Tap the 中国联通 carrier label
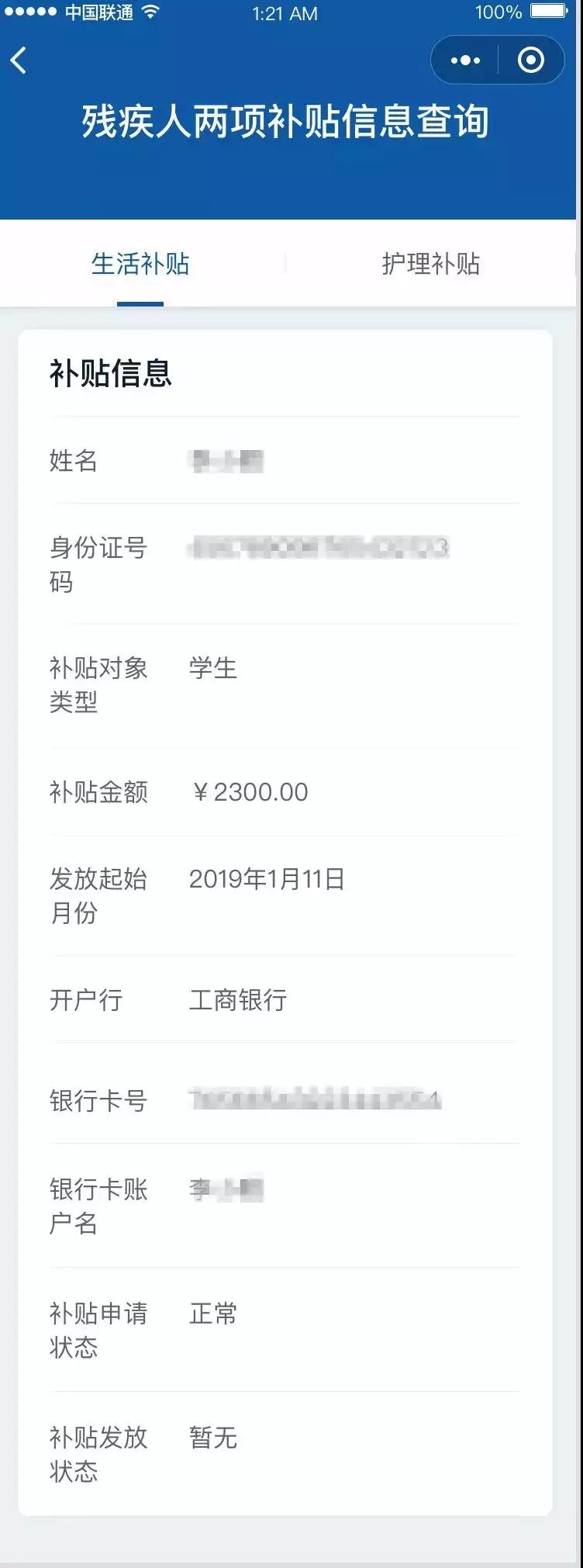Image resolution: width=583 pixels, height=1568 pixels. 99,12
